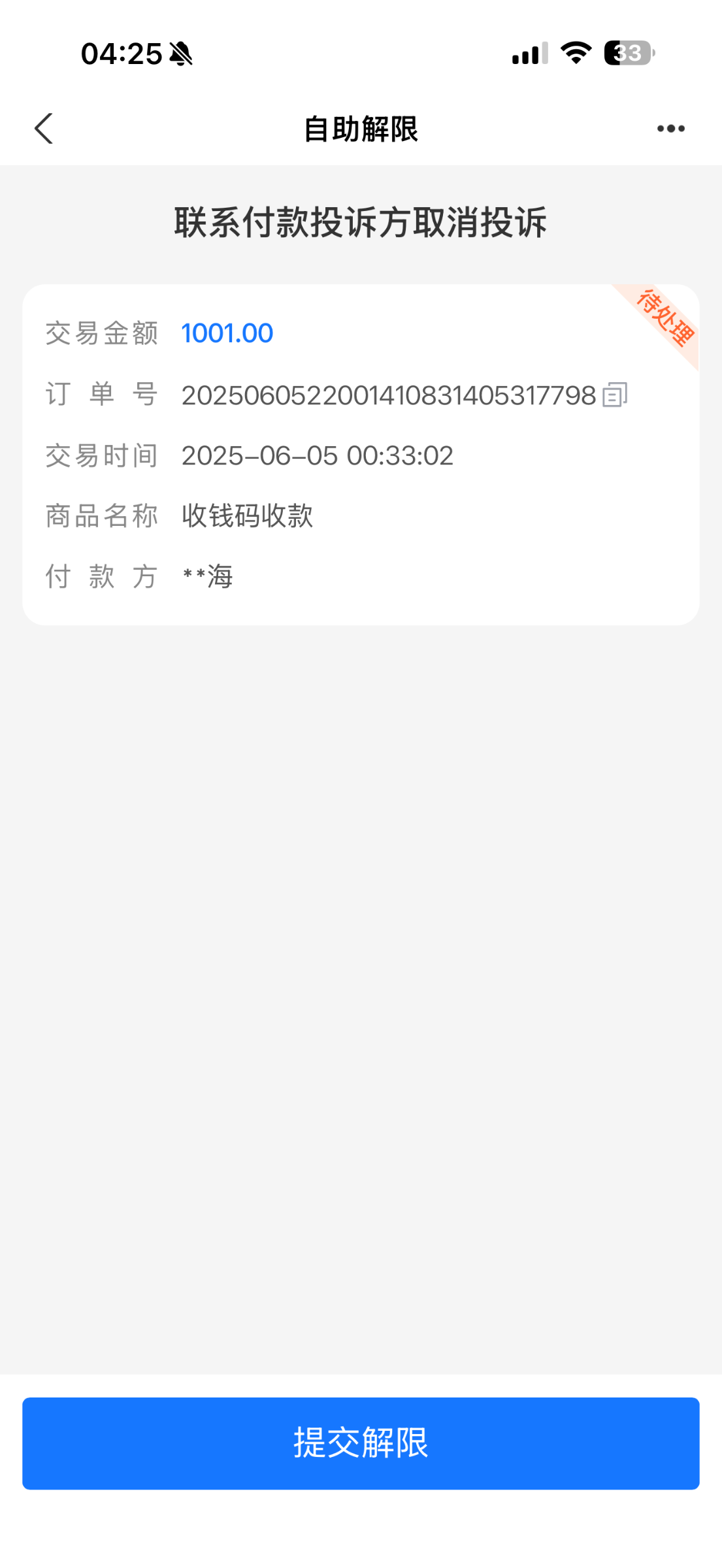Tap the 提交解限 button

pyautogui.click(x=361, y=1443)
